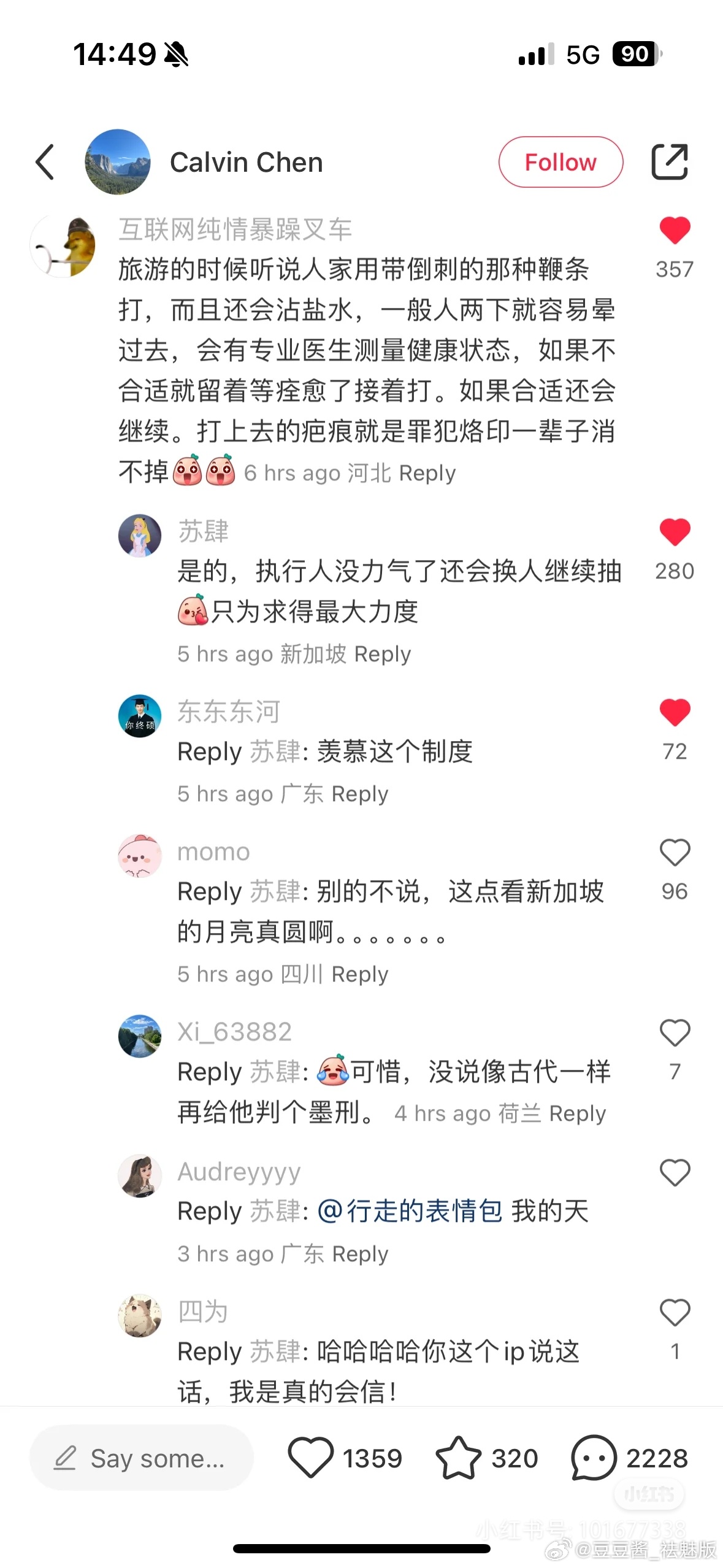
Task: Share this post via share icon
Action: point(669,162)
